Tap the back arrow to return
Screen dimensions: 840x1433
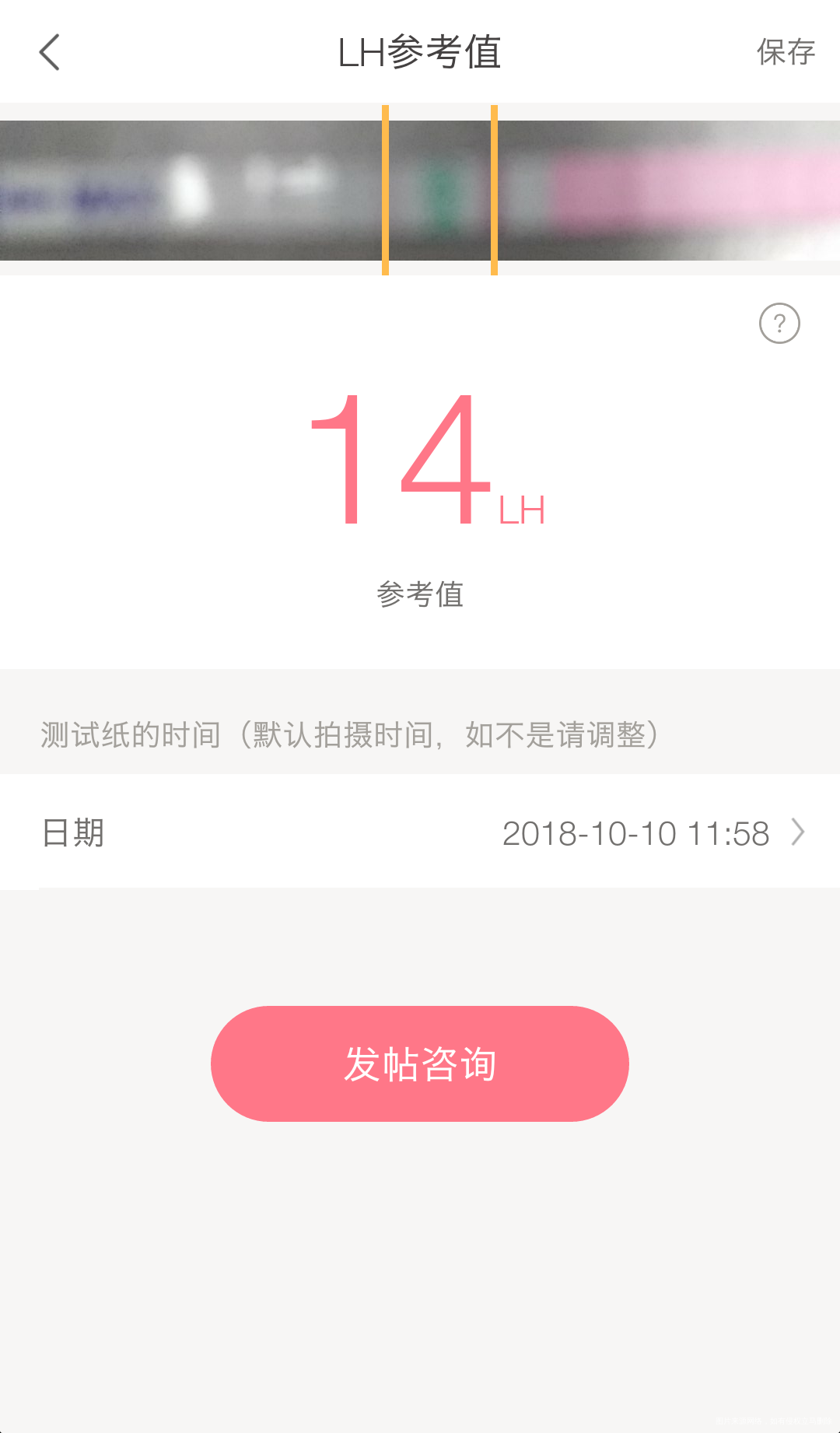pos(49,51)
